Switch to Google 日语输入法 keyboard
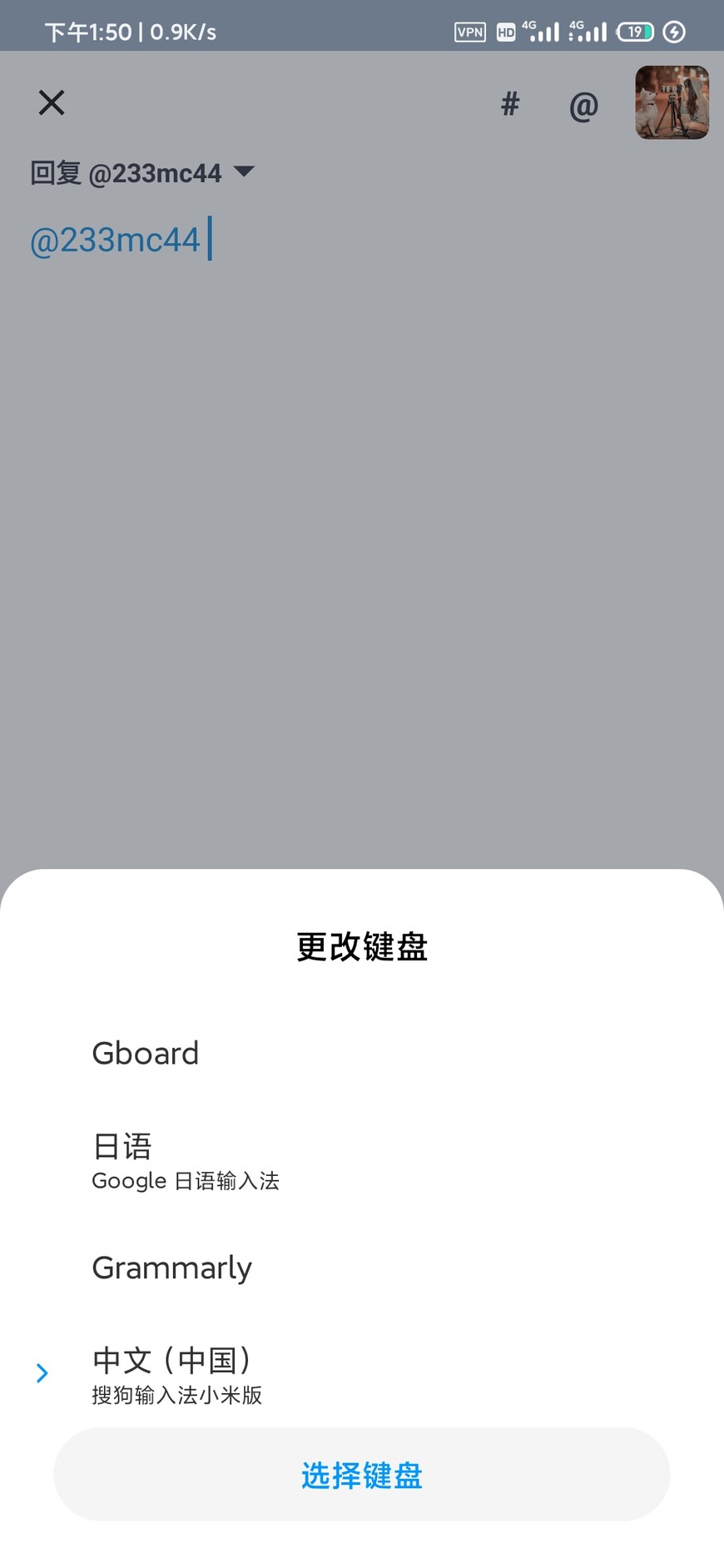724x1568 pixels. click(185, 1160)
